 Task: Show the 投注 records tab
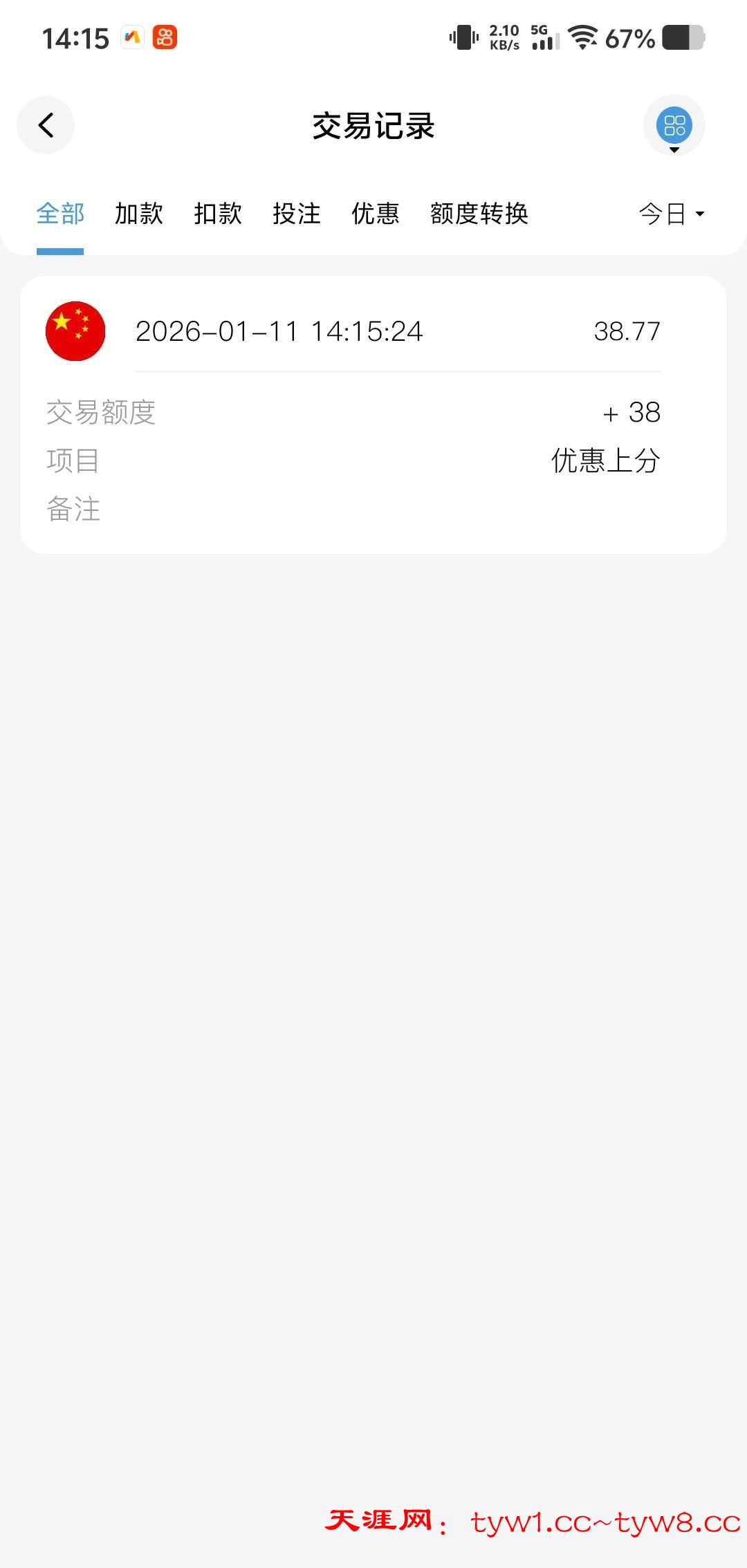point(297,214)
